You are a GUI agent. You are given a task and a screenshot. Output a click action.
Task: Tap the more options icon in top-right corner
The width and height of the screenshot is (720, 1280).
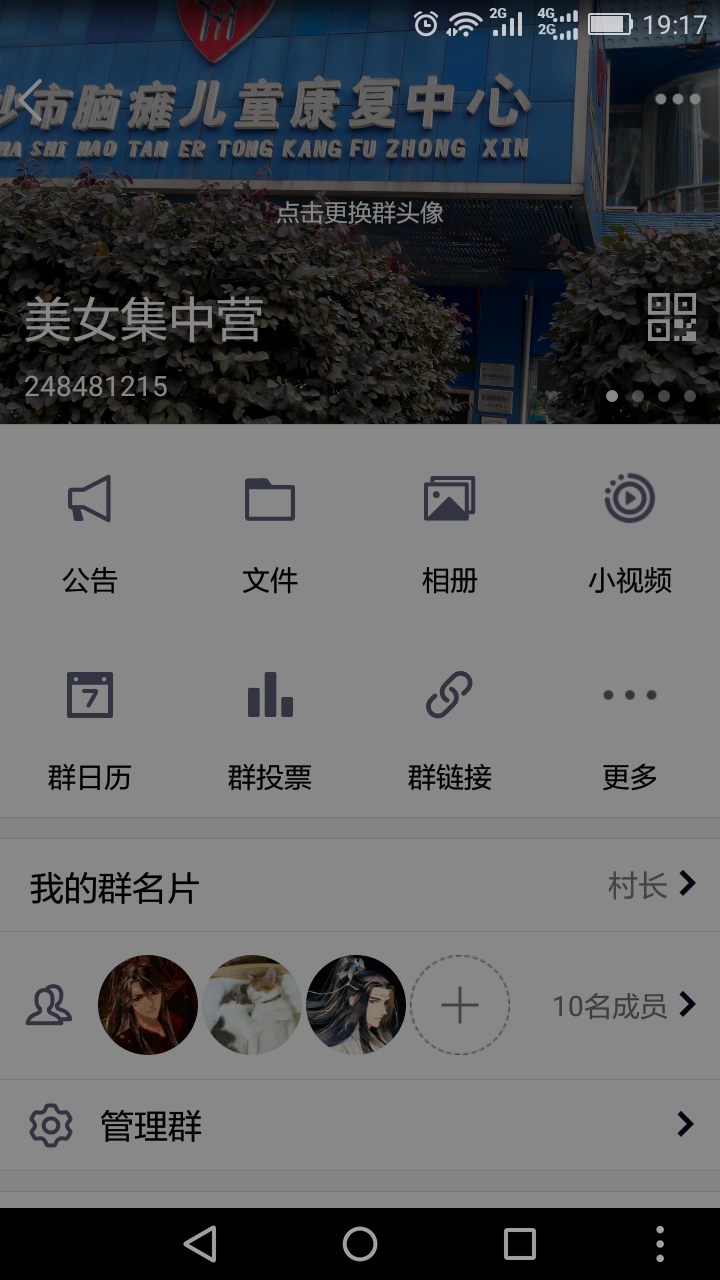[676, 99]
